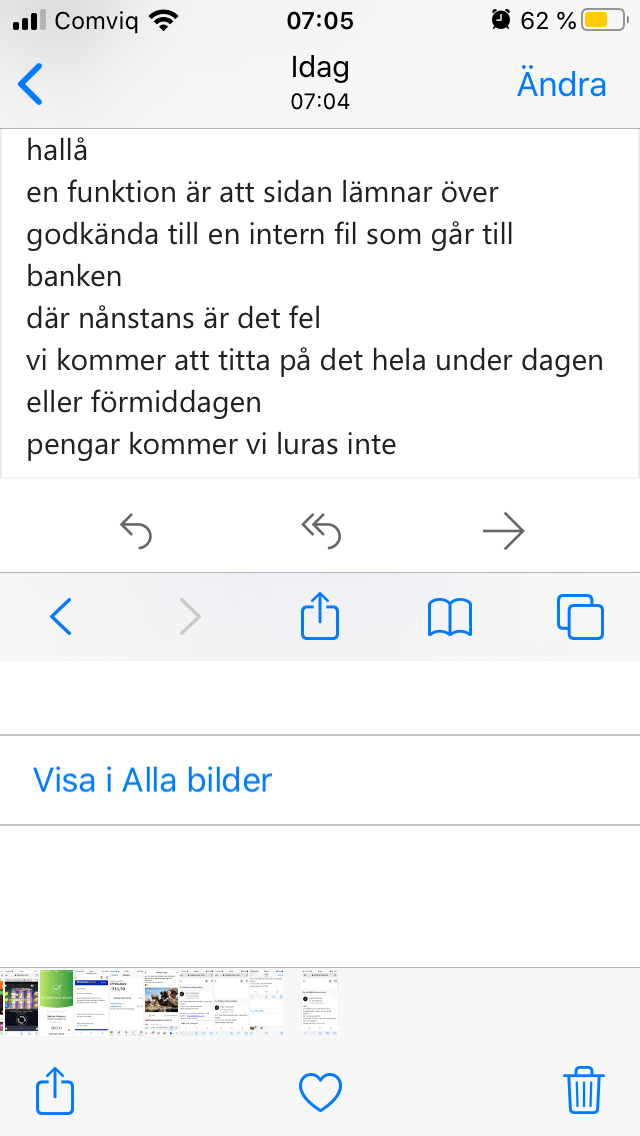Mark the photo as favorite with the heart
Screen dimensions: 640x1136
(321, 1091)
